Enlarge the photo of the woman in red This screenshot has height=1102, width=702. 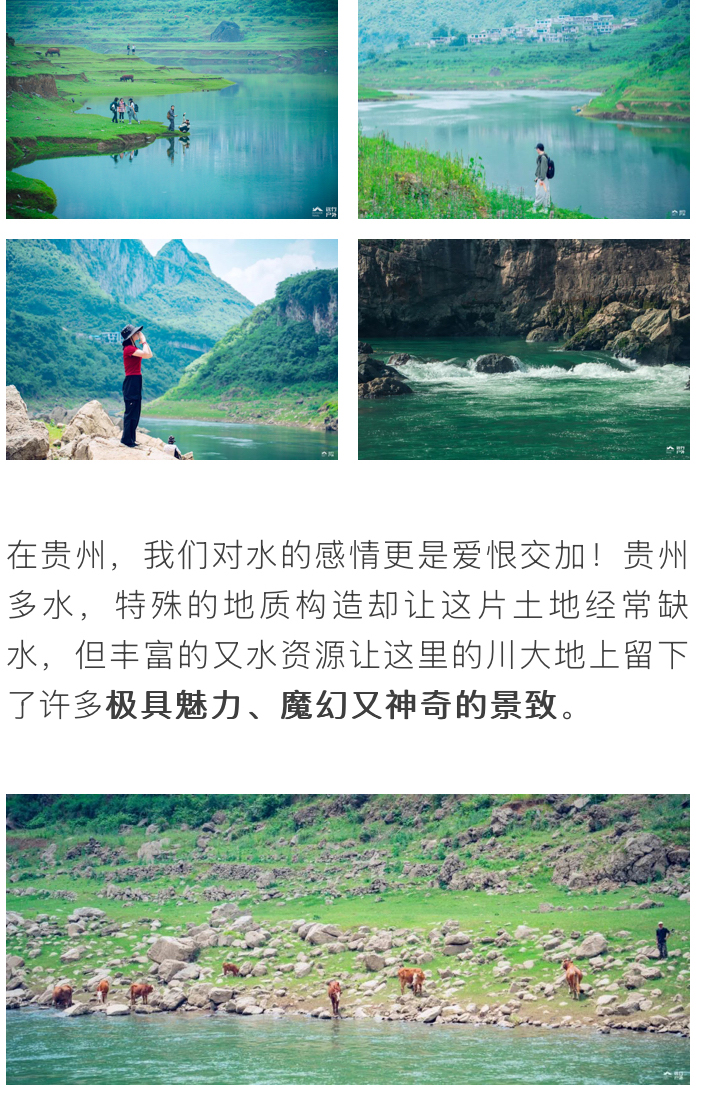[171, 349]
